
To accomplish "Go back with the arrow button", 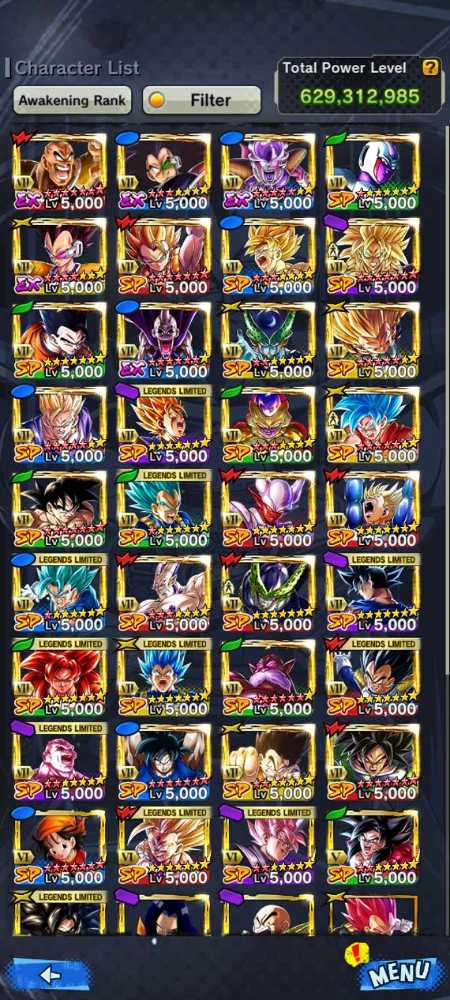I will 50,974.
